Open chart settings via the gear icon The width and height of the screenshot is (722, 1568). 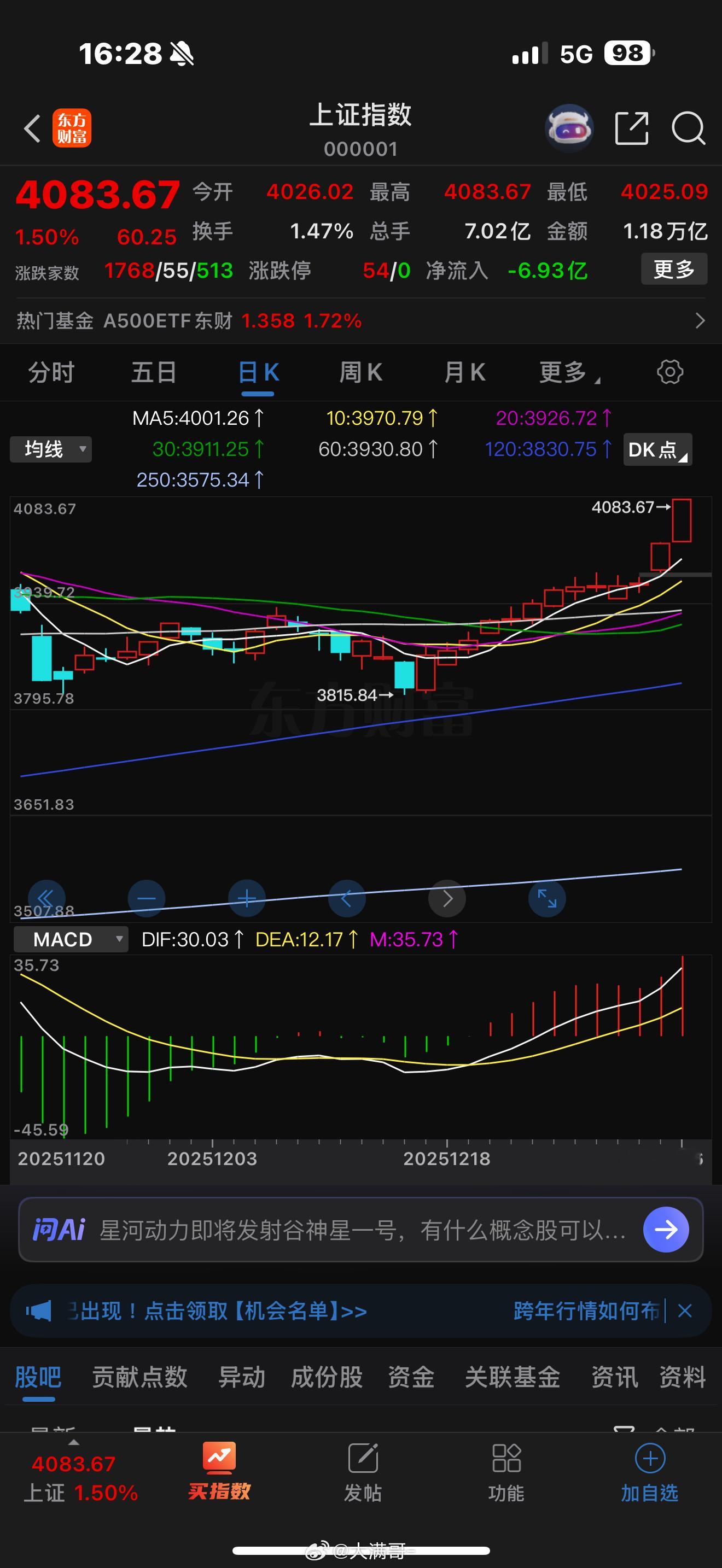click(x=670, y=372)
